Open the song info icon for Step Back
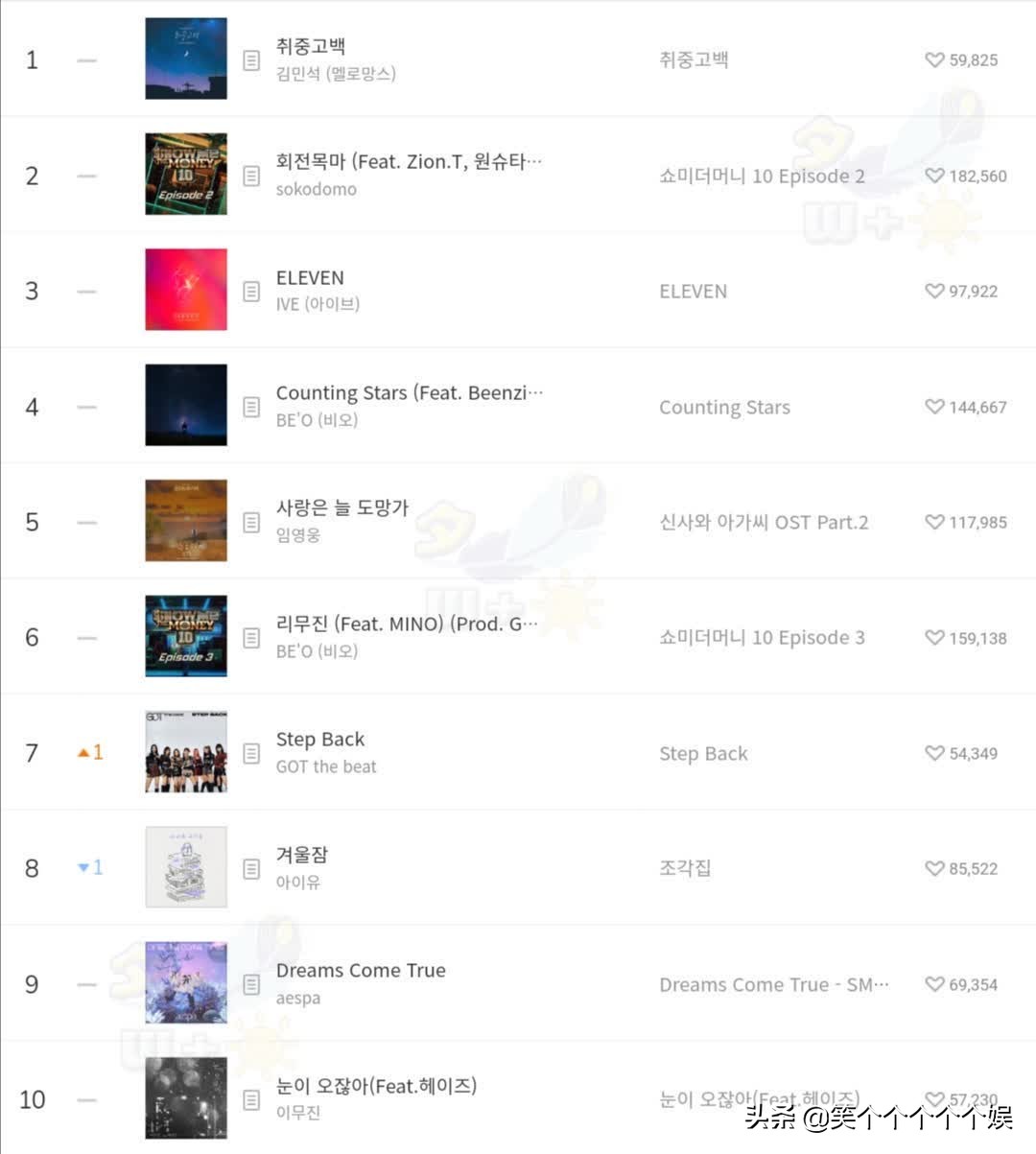 click(250, 753)
